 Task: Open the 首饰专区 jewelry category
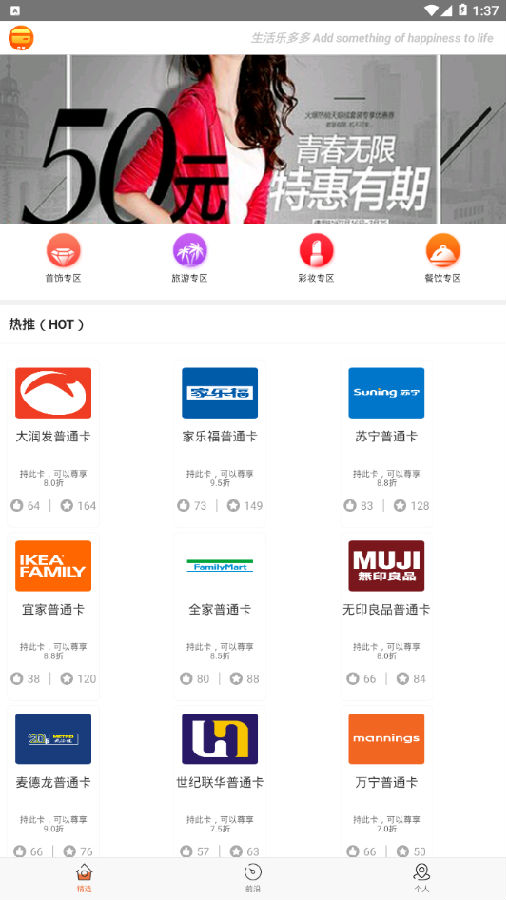click(x=64, y=258)
